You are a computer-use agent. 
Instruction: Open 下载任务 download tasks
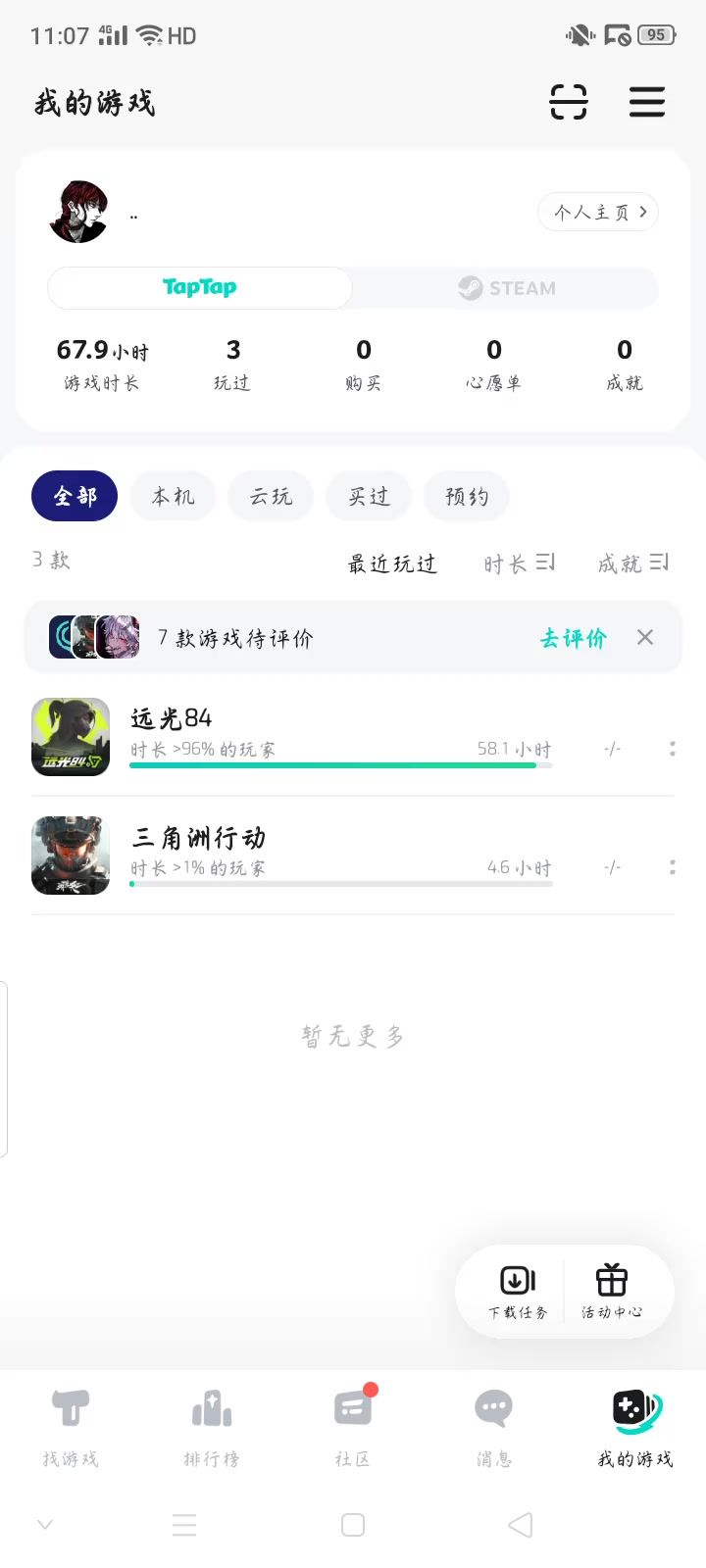(x=517, y=1291)
